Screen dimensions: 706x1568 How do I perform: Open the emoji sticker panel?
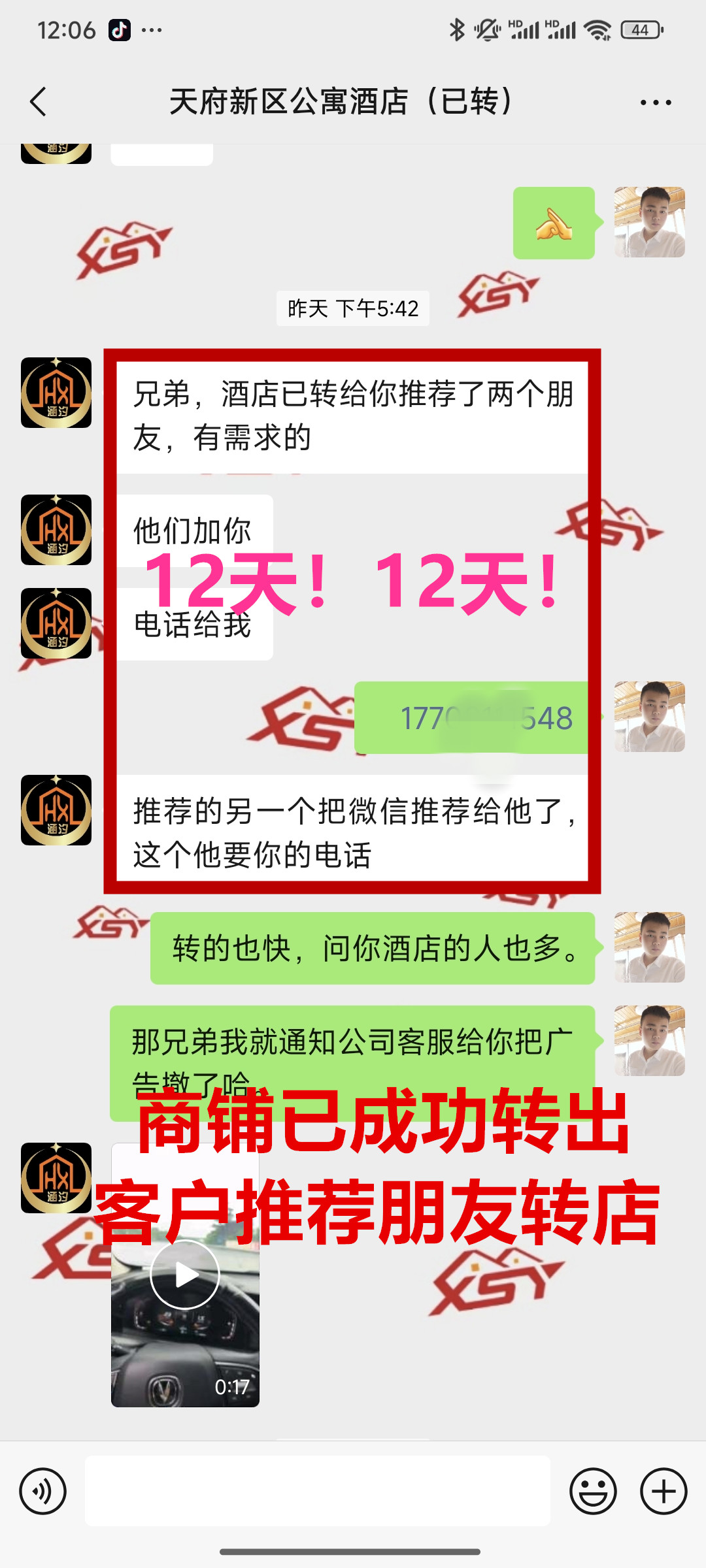[593, 1492]
